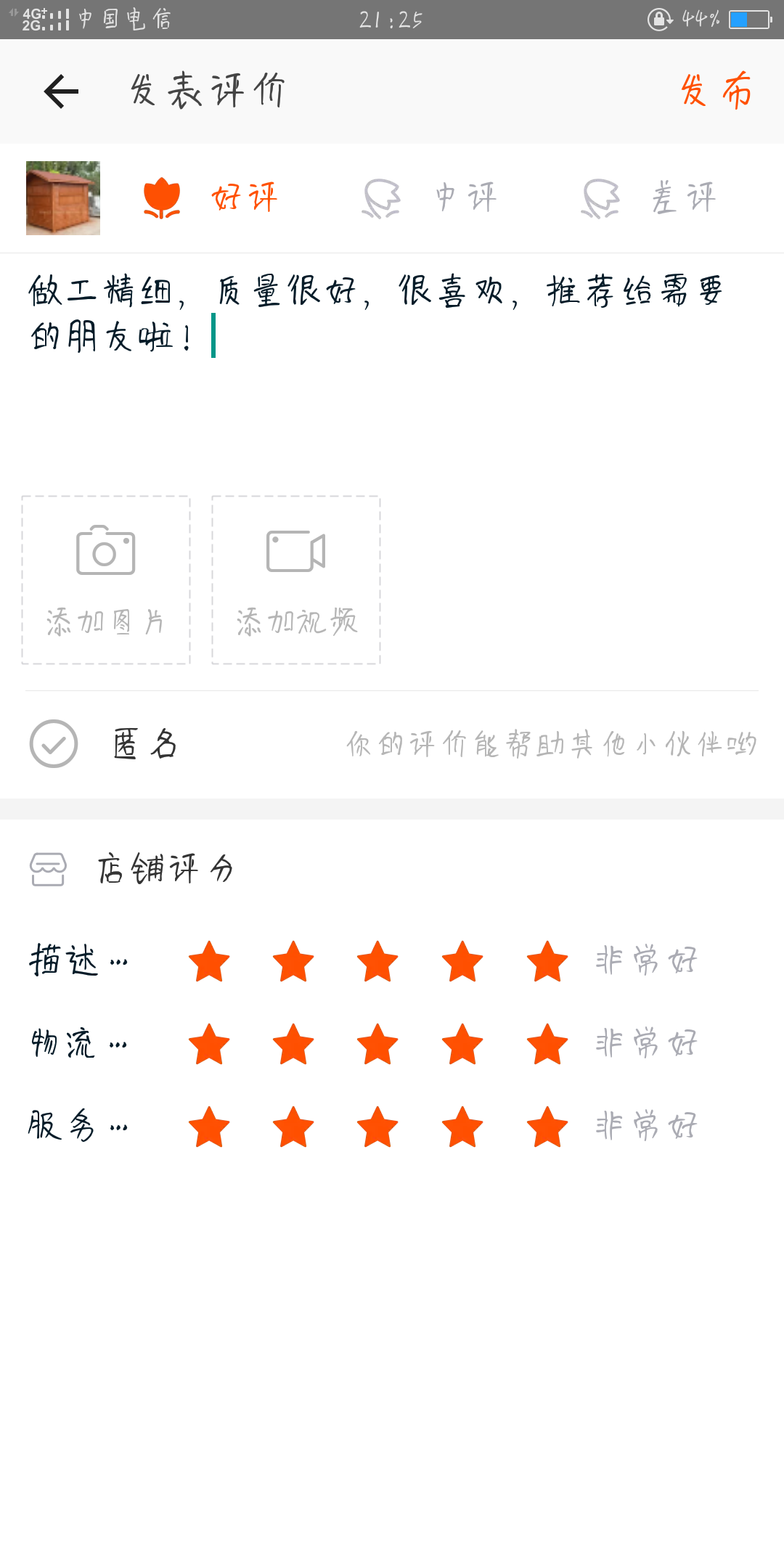Toggle the 匿名 anonymous checkbox
The image size is (784, 1568).
54,744
